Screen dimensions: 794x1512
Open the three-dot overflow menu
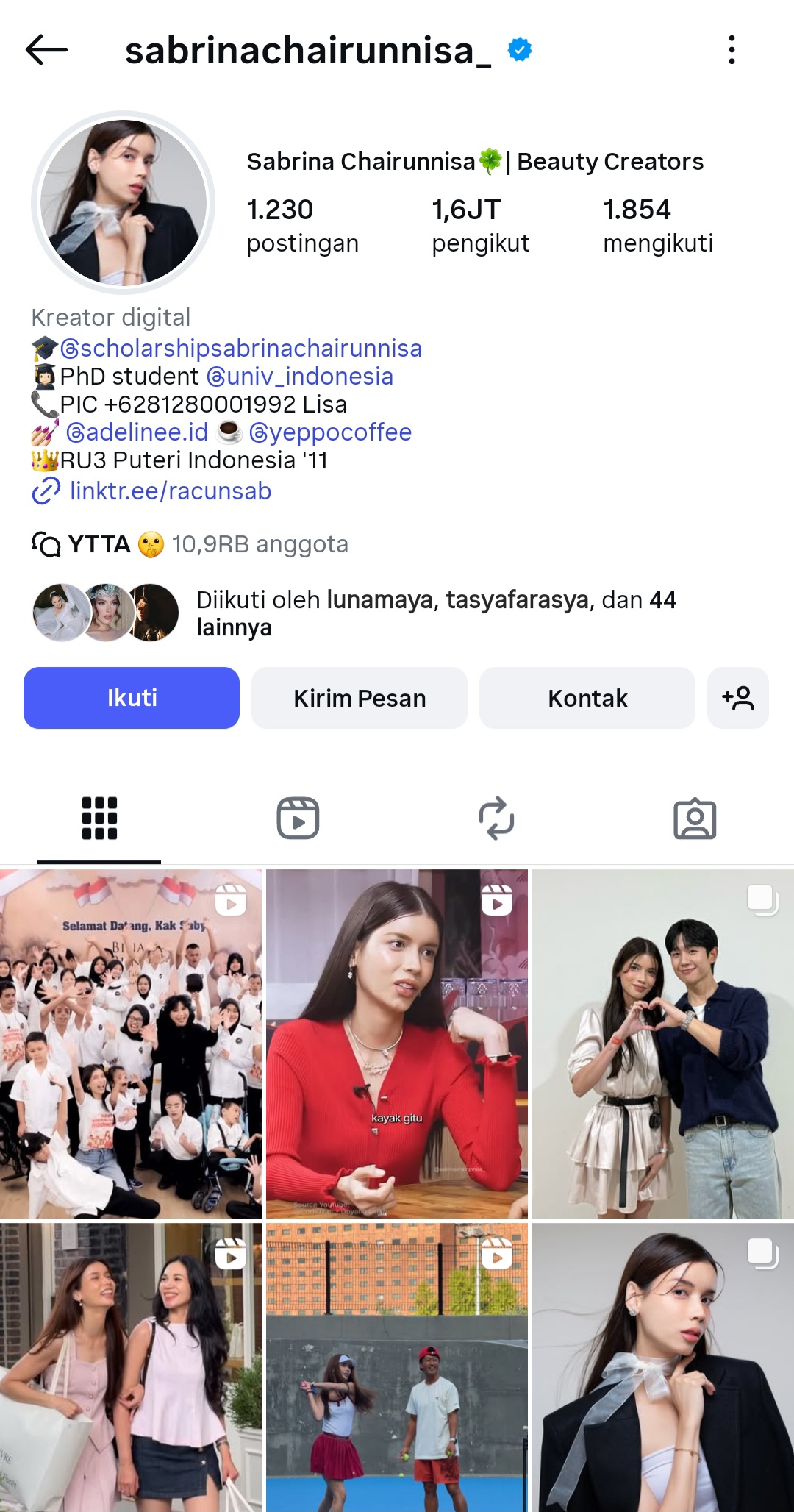pyautogui.click(x=731, y=50)
